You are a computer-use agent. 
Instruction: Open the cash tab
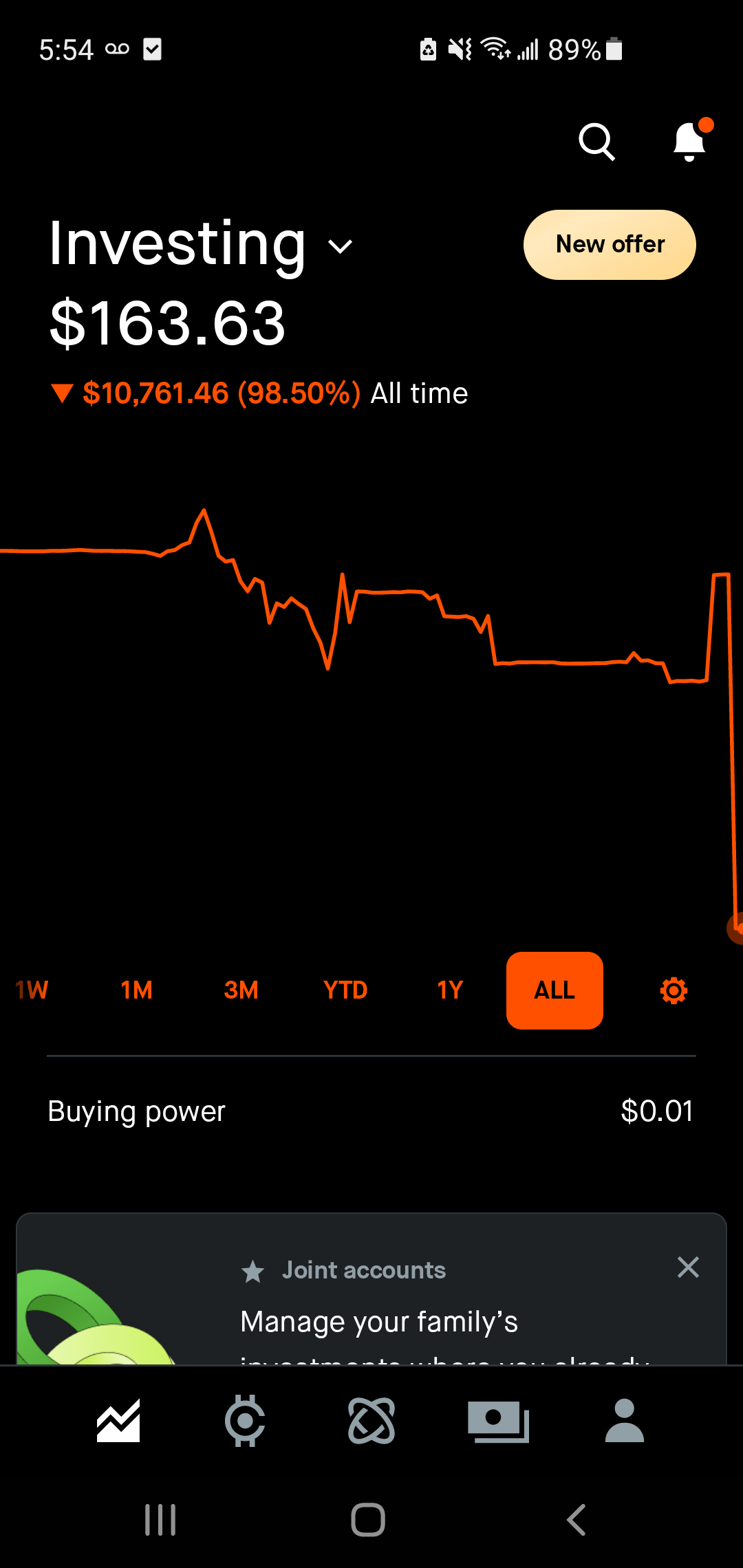coord(498,1421)
